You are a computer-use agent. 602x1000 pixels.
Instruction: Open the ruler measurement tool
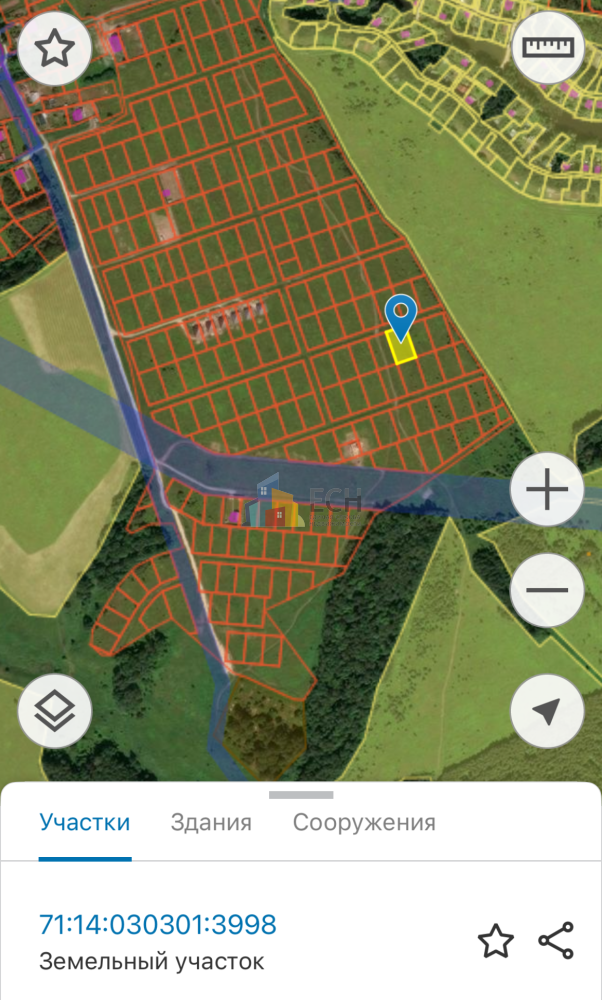coord(547,48)
